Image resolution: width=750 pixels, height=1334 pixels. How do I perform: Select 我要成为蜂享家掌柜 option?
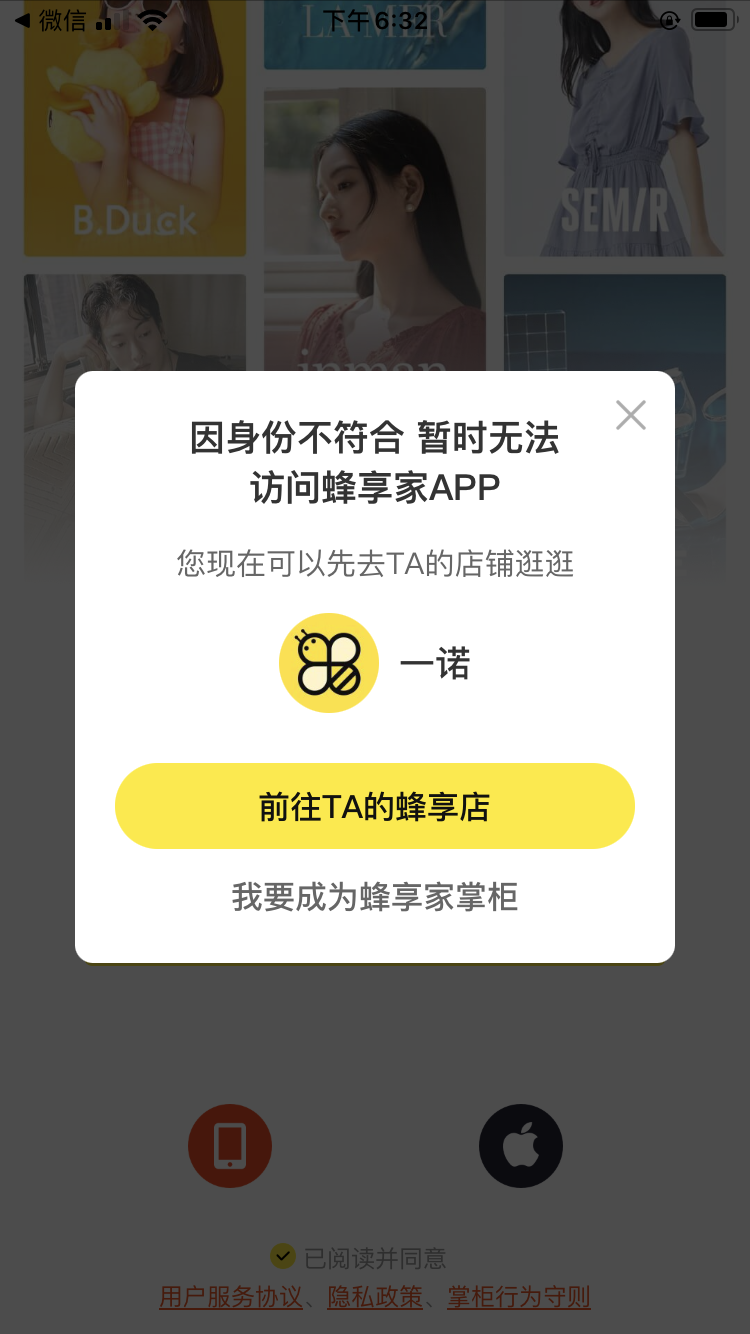coord(375,898)
